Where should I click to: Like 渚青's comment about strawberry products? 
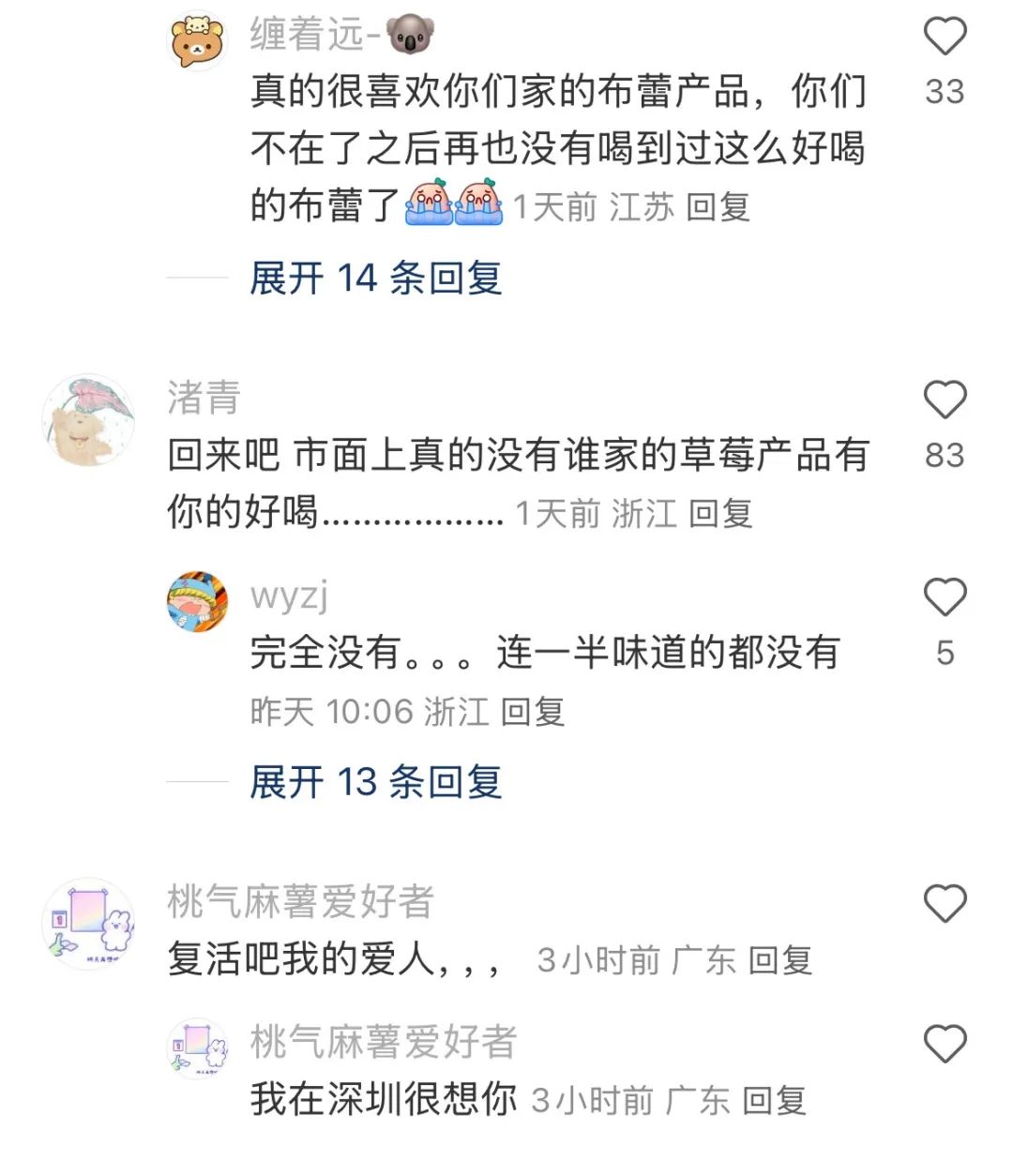(x=945, y=400)
